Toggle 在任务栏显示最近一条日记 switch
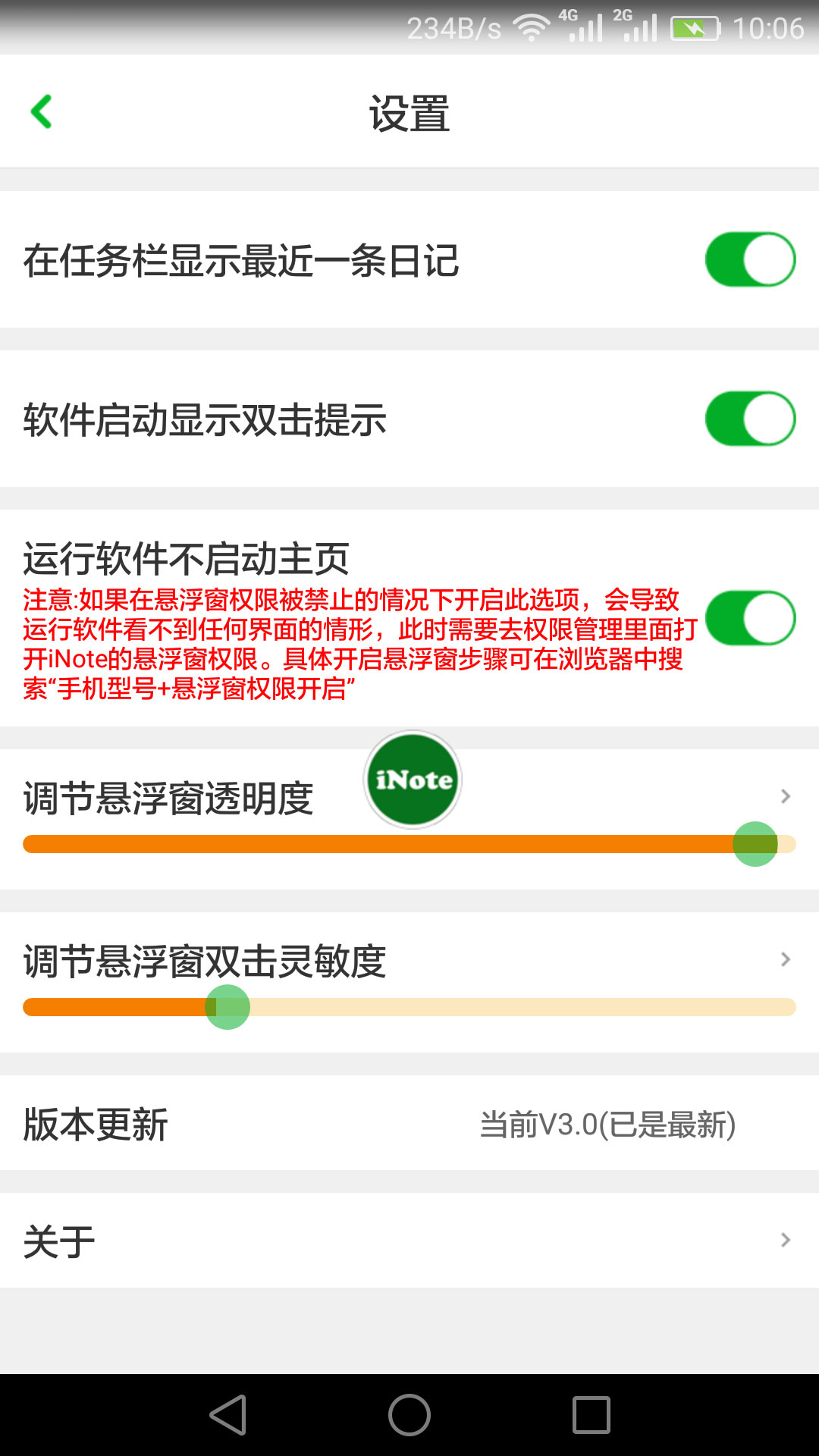This screenshot has height=1456, width=819. point(750,259)
